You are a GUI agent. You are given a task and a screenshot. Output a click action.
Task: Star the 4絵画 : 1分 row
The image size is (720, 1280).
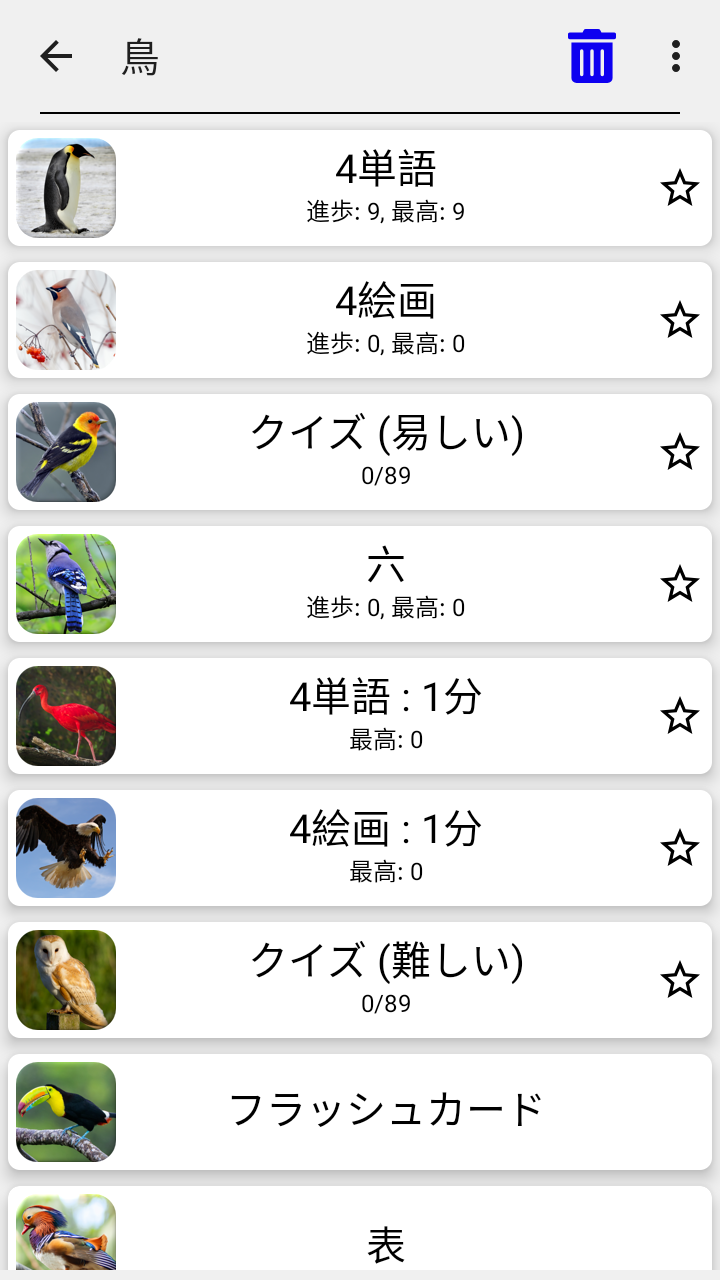point(680,848)
